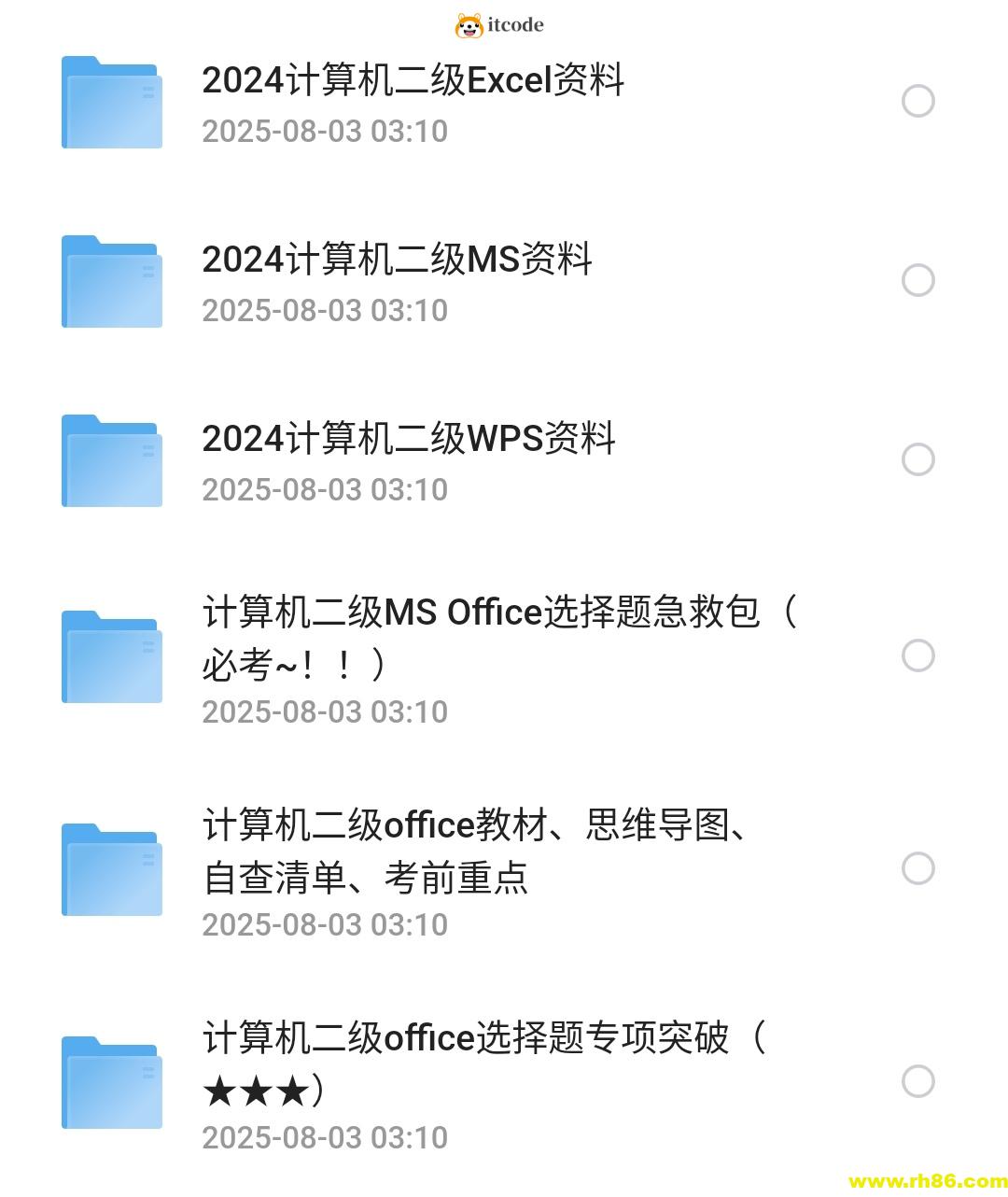Toggle selection of office选择题专项突破 folder
Image resolution: width=1008 pixels, height=1197 pixels.
pyautogui.click(x=919, y=1081)
